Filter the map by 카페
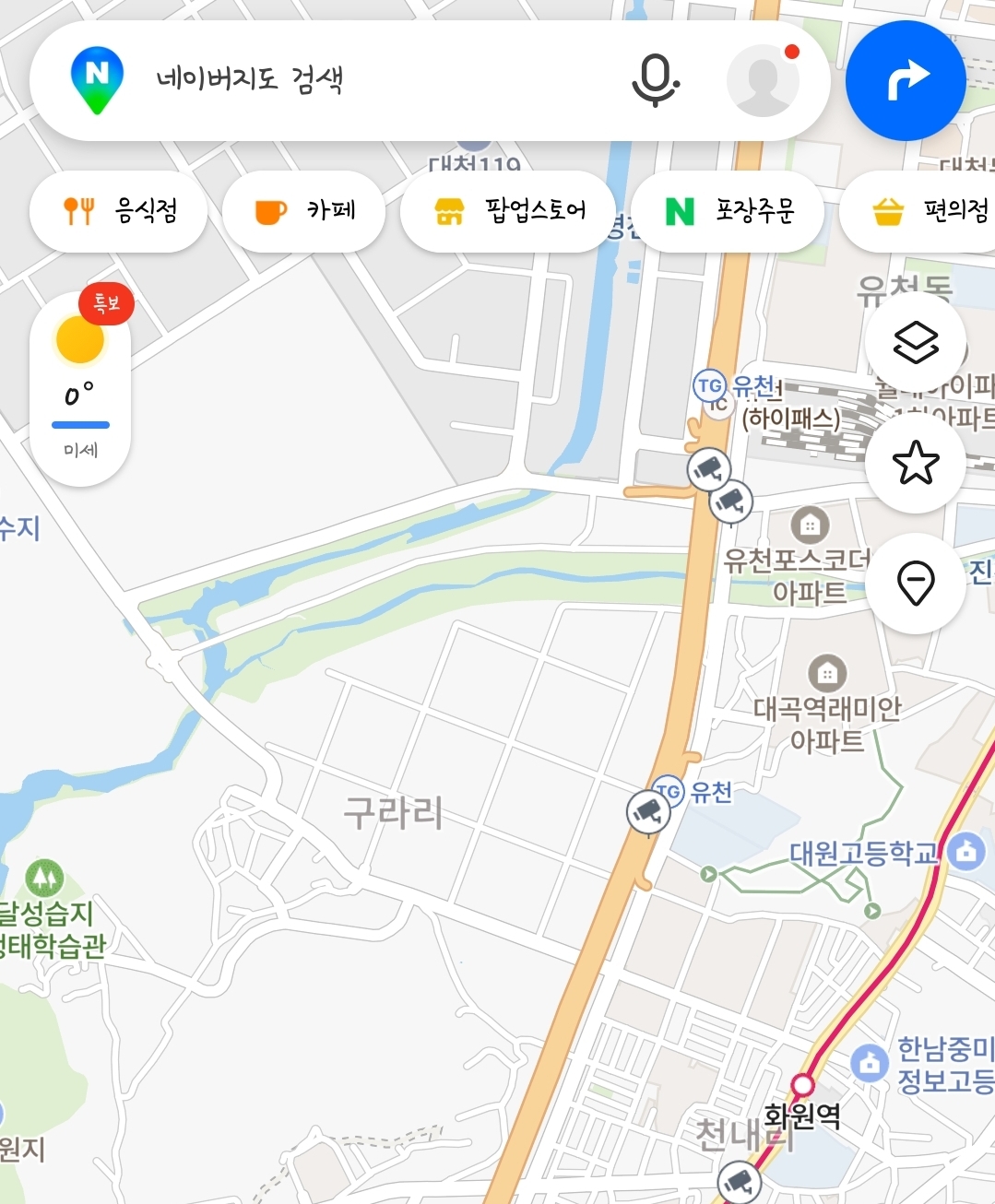This screenshot has width=995, height=1204. [x=303, y=211]
